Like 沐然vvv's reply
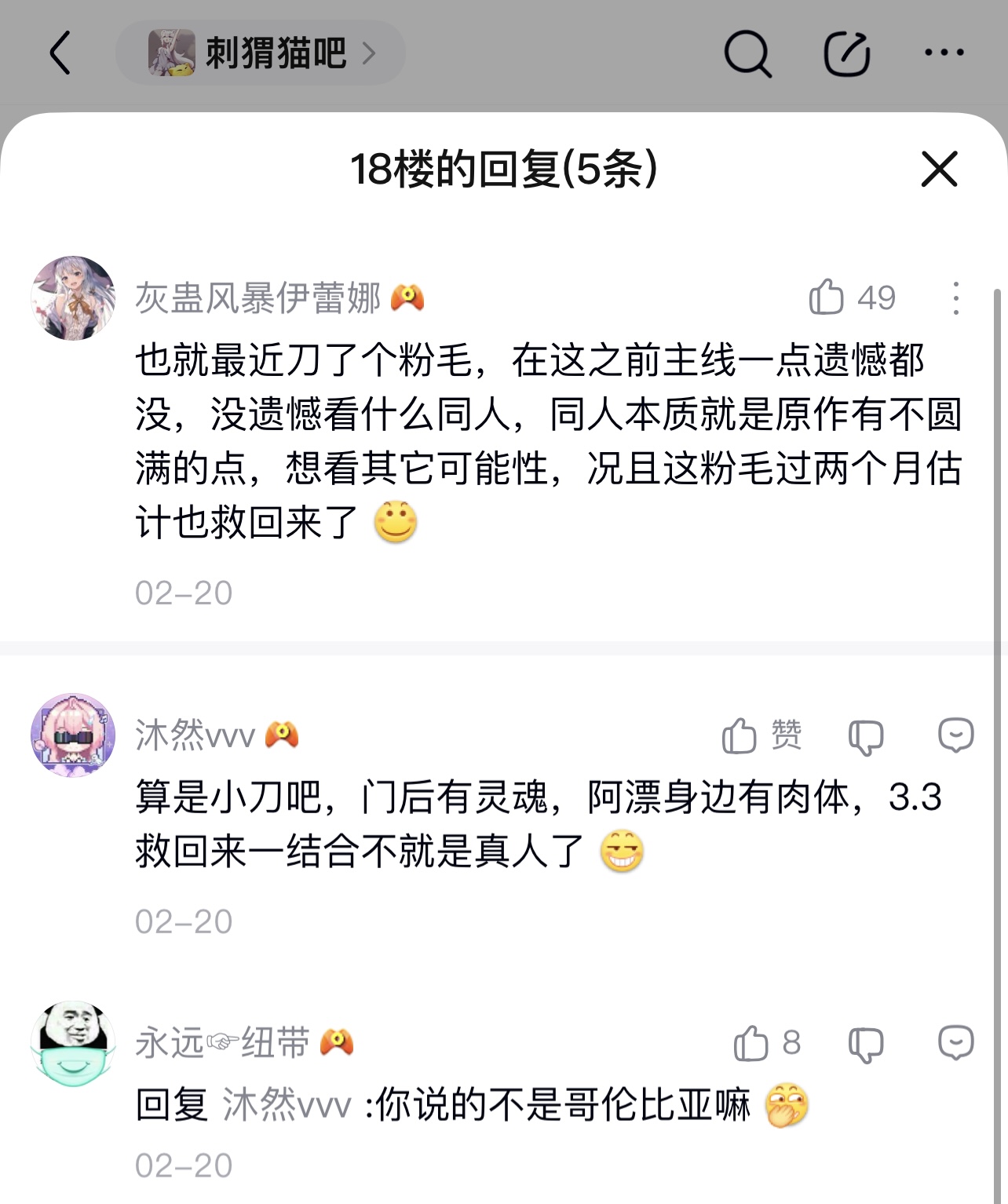Viewport: 1008px width, 1204px height. pyautogui.click(x=740, y=735)
